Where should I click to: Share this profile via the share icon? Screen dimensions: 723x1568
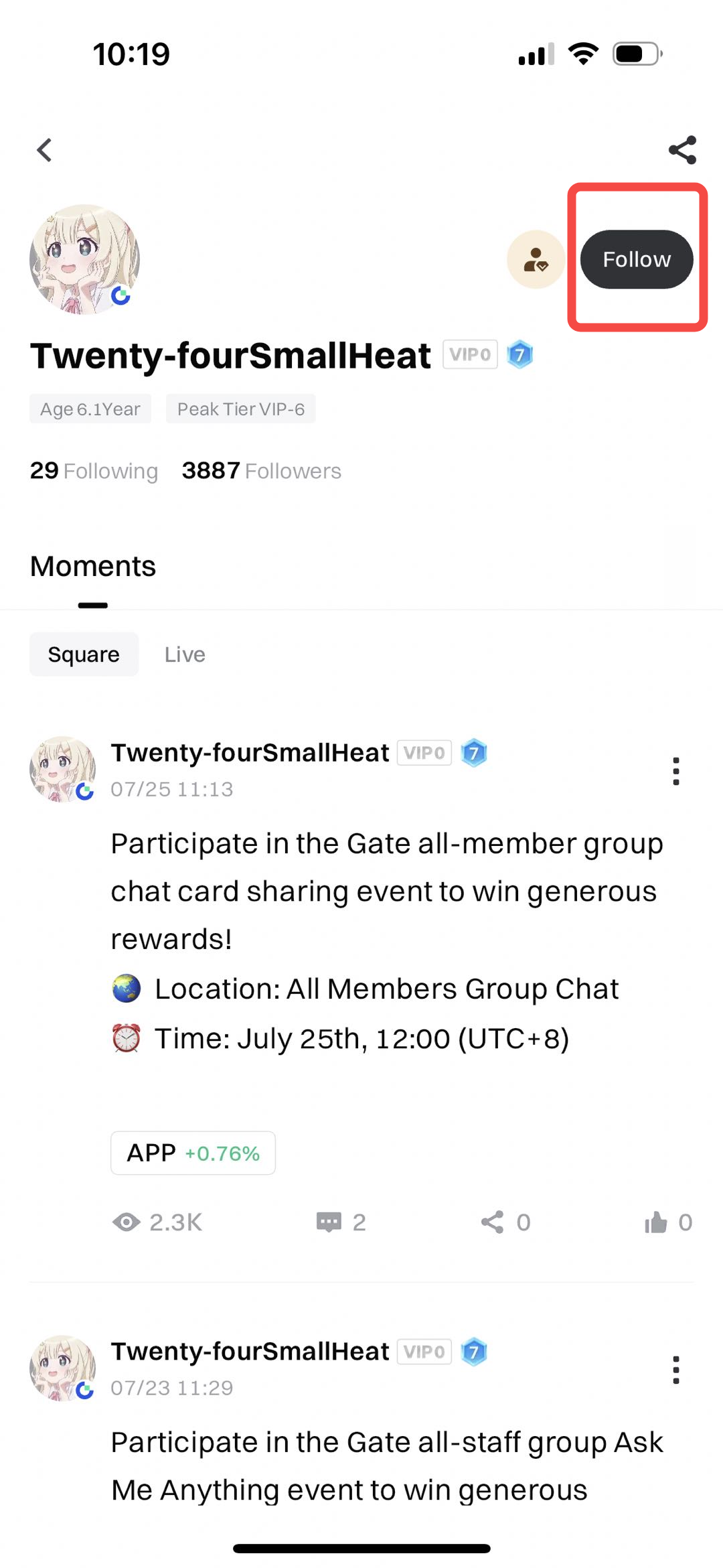tap(682, 150)
